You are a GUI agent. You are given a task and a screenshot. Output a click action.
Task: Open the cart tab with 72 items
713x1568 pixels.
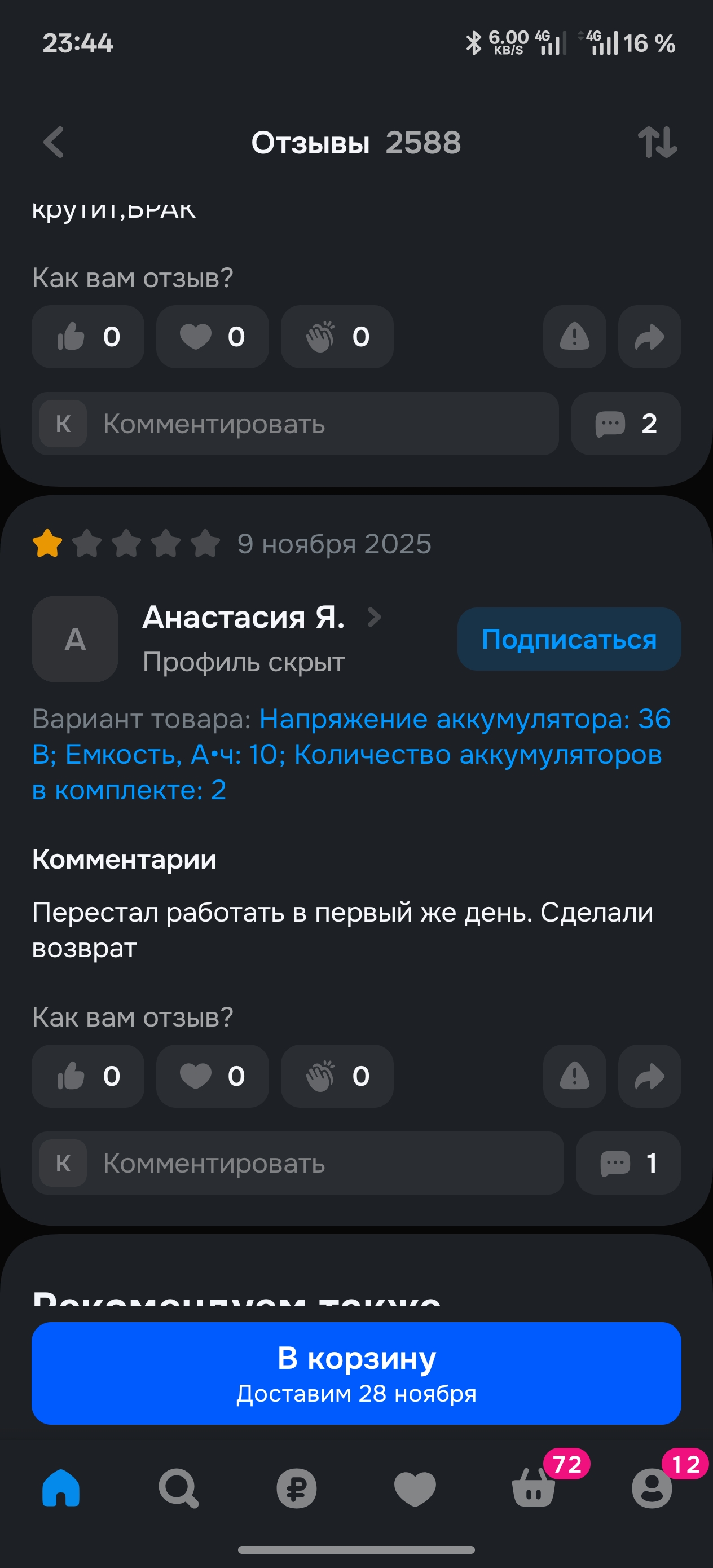[534, 1488]
